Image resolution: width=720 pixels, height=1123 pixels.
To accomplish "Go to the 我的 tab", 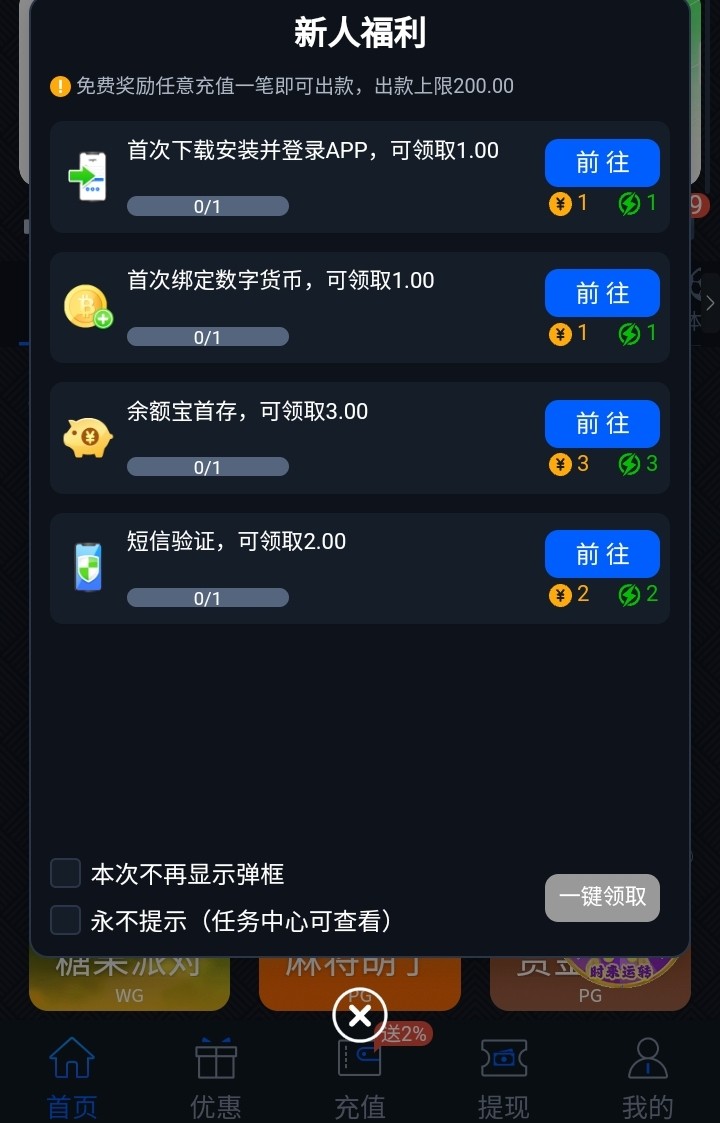I will pos(647,1075).
